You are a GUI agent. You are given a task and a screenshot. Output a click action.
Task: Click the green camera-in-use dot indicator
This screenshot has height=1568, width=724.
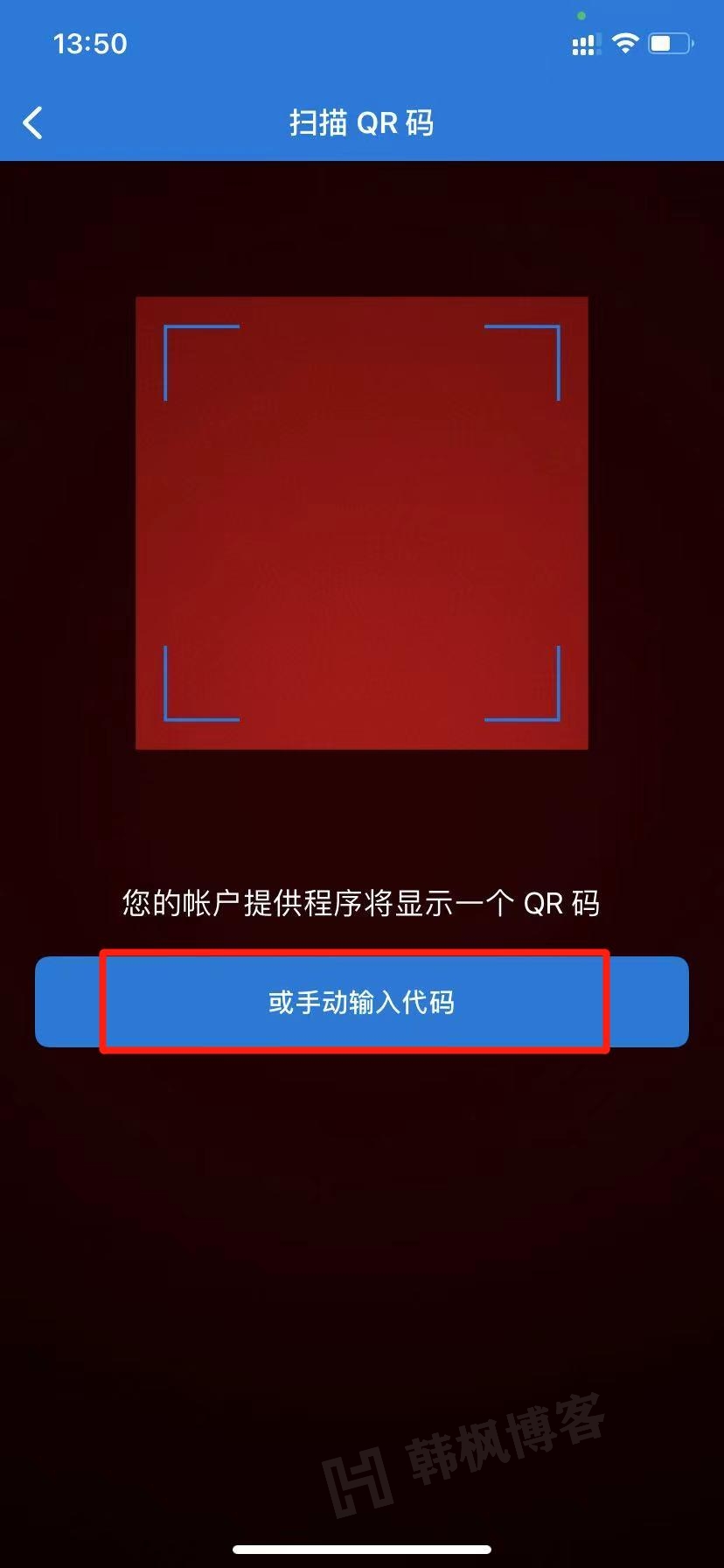(581, 16)
